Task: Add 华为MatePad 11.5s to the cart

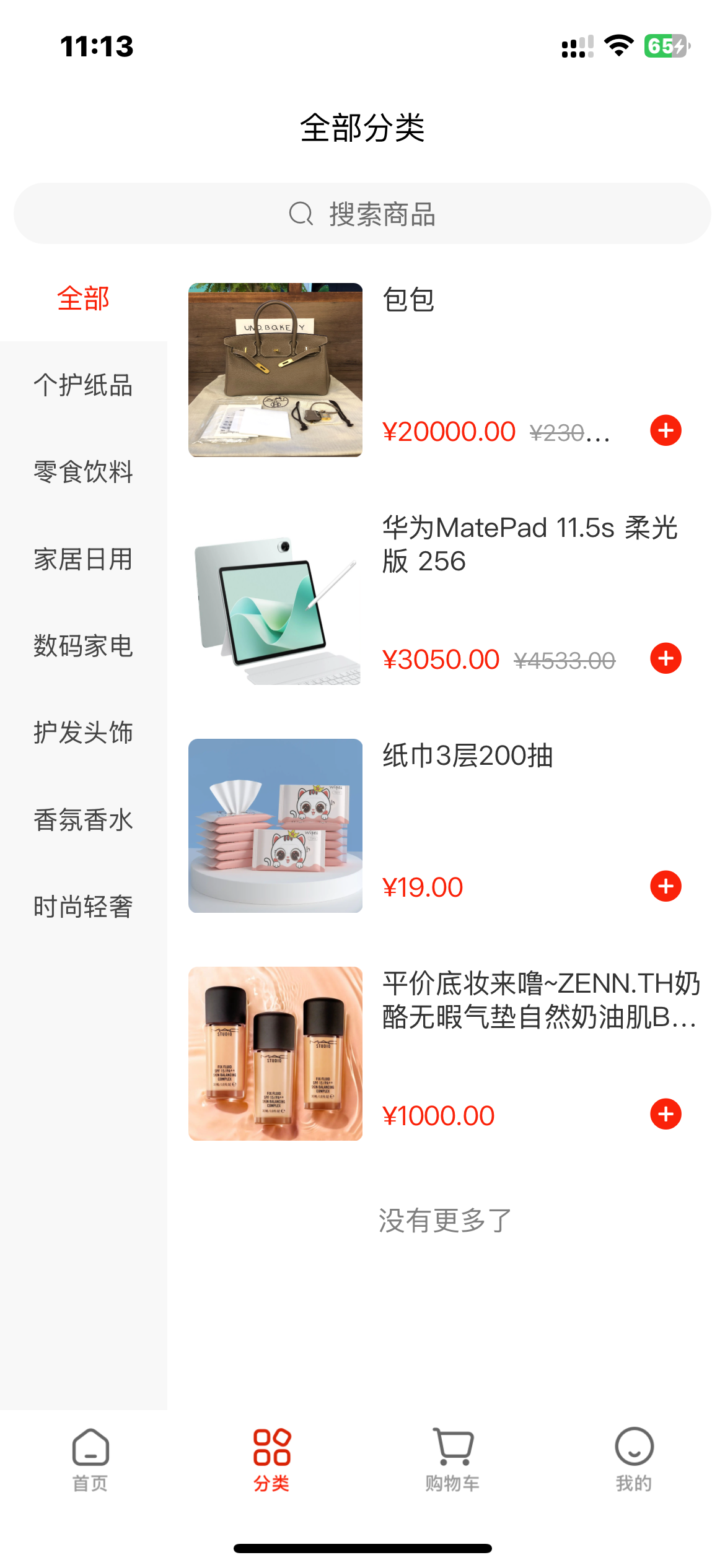Action: point(666,658)
